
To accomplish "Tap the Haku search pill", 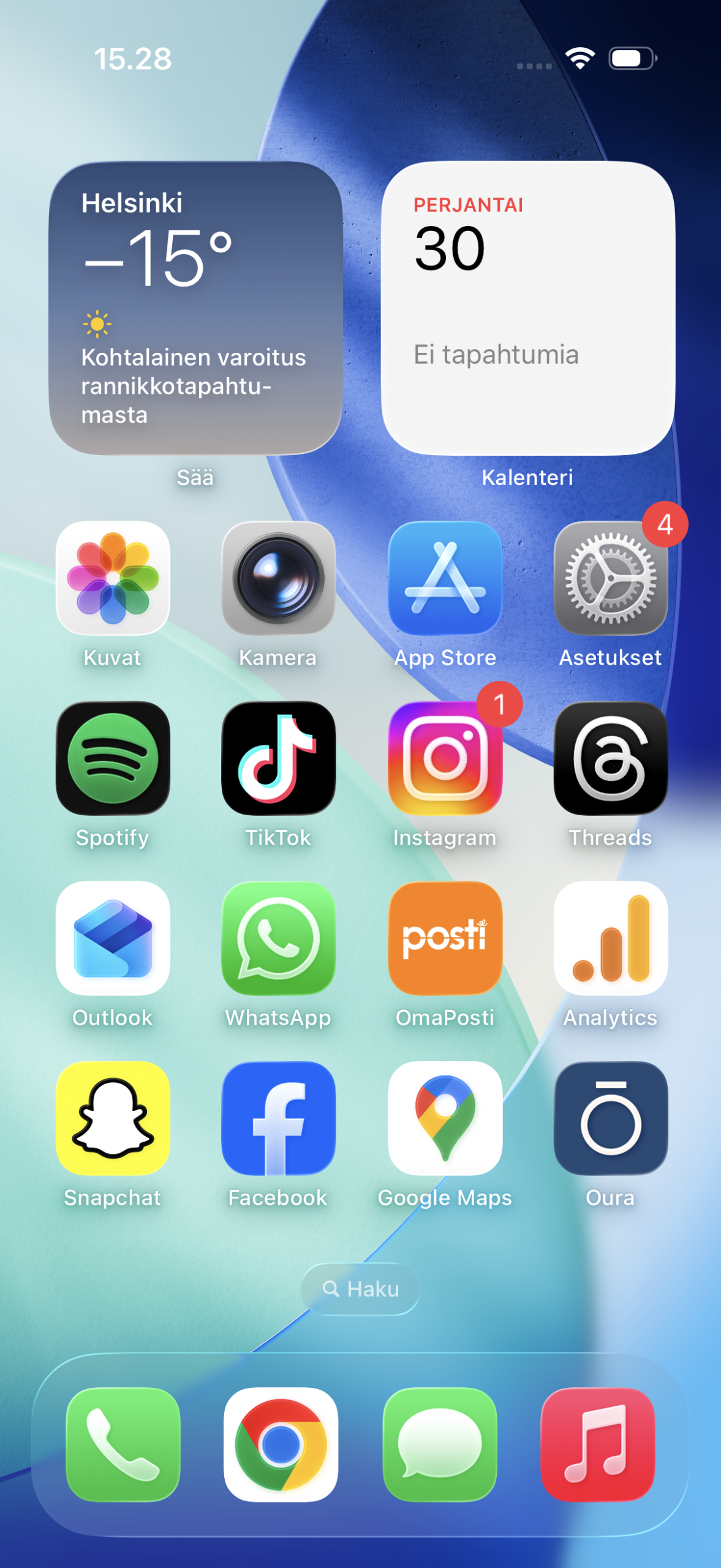I will [x=360, y=1289].
